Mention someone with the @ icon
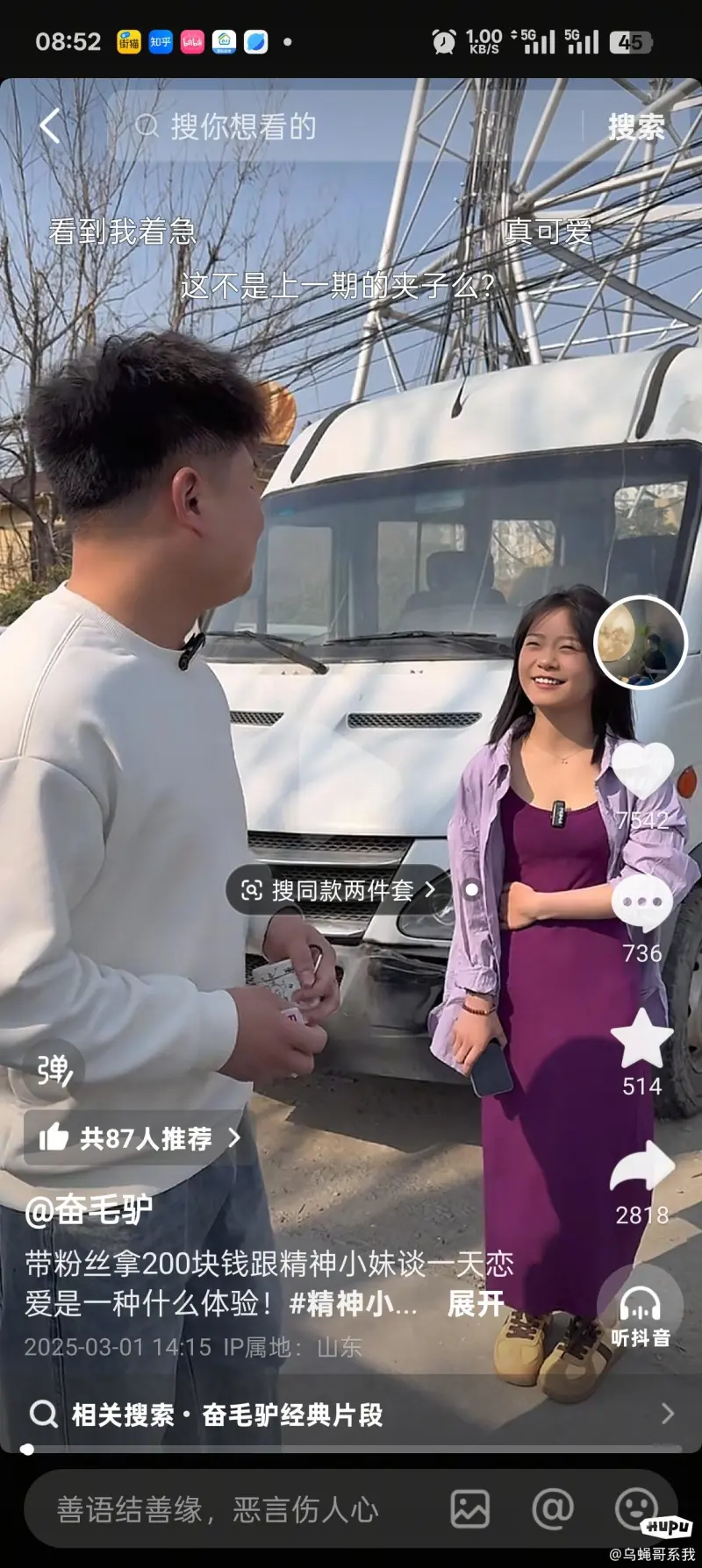The width and height of the screenshot is (702, 1568). tap(553, 1509)
